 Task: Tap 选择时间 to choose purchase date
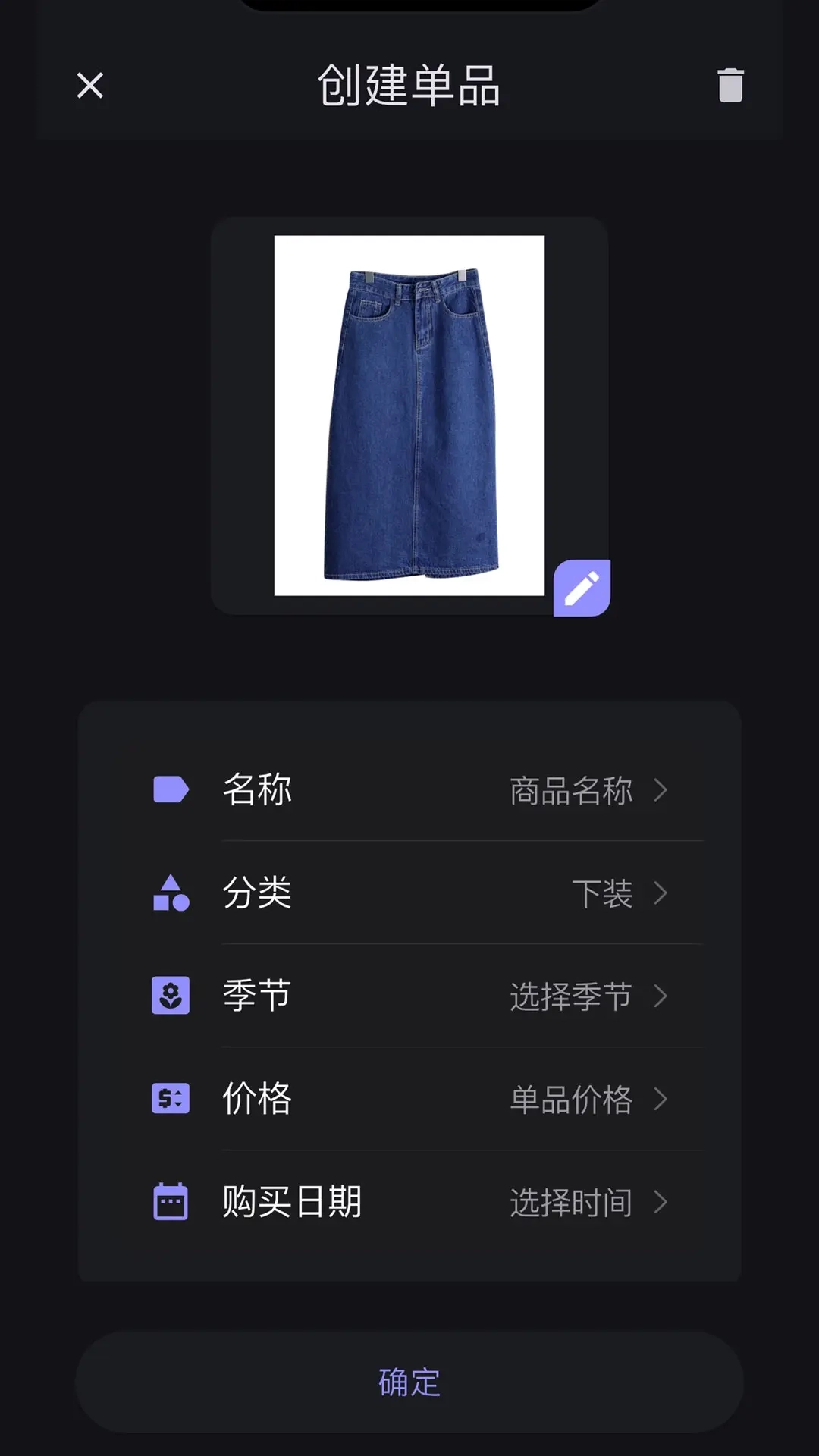tap(572, 1200)
